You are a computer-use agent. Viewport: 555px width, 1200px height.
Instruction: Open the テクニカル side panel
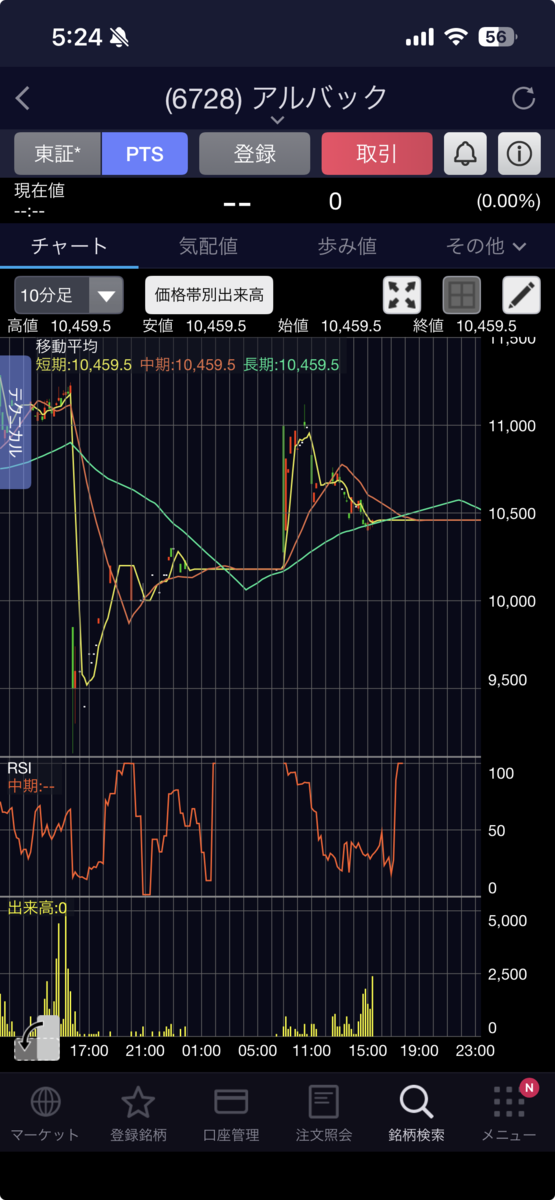click(x=15, y=421)
